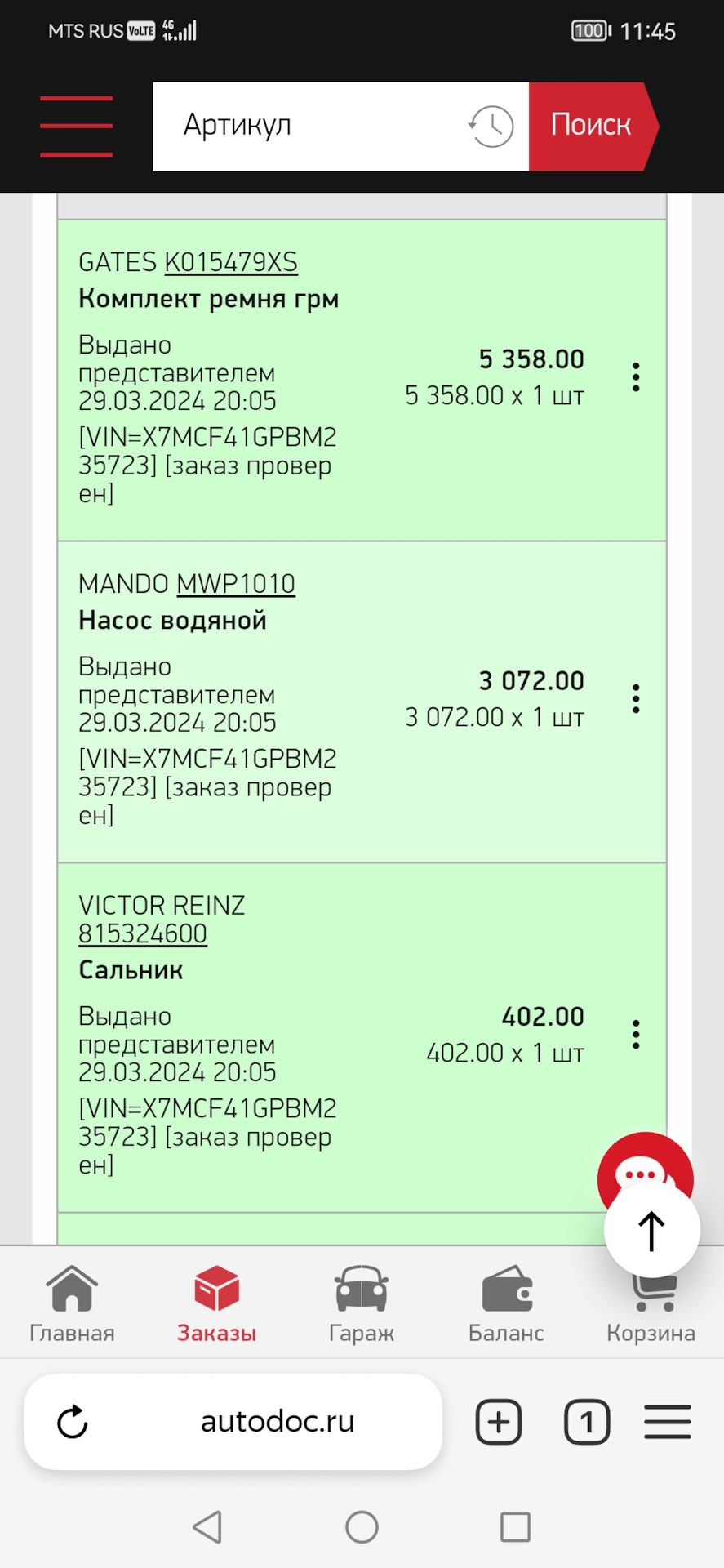Open the VICTOR REINZ 815324600 link
The height and width of the screenshot is (1568, 724).
(143, 933)
